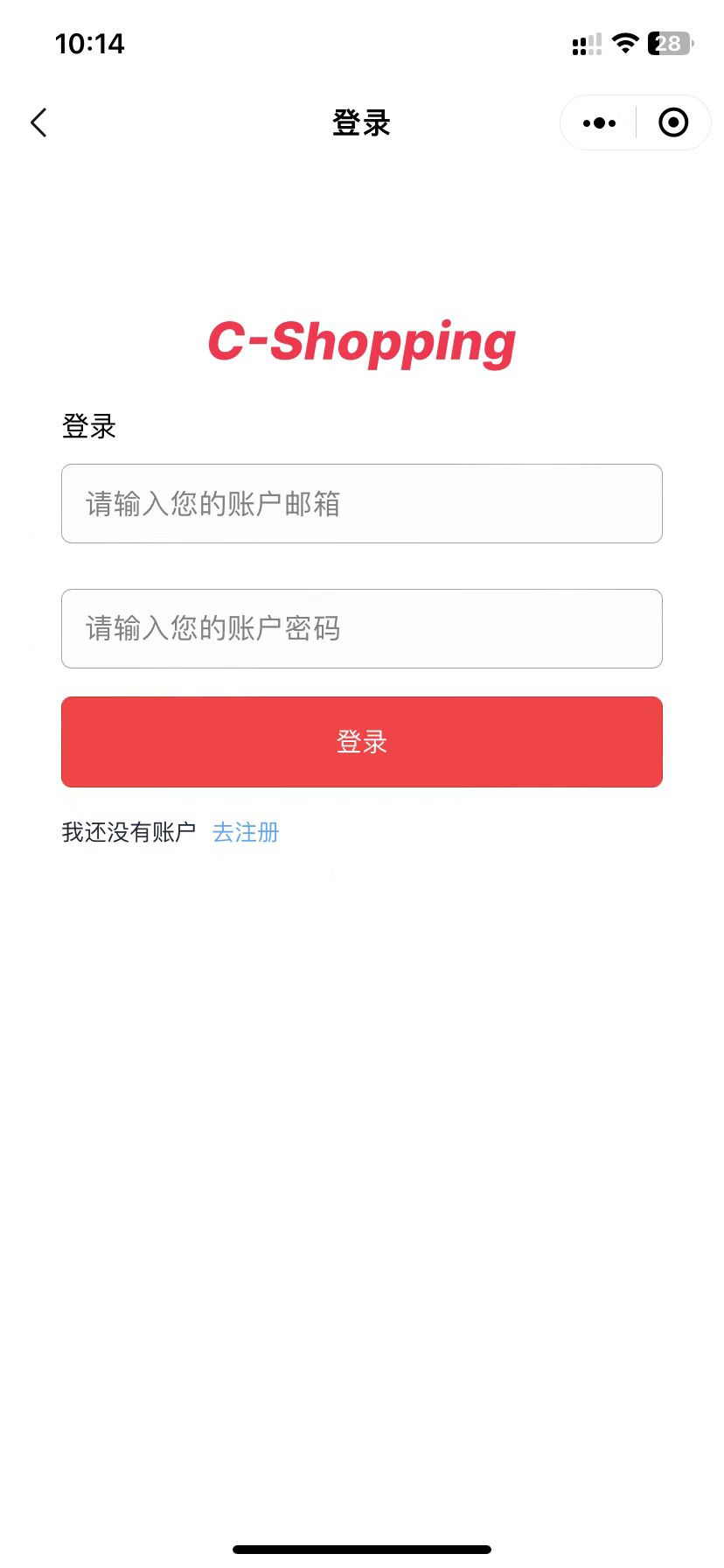Open the three-dot mini program menu
The image size is (724, 1568).
tap(599, 123)
